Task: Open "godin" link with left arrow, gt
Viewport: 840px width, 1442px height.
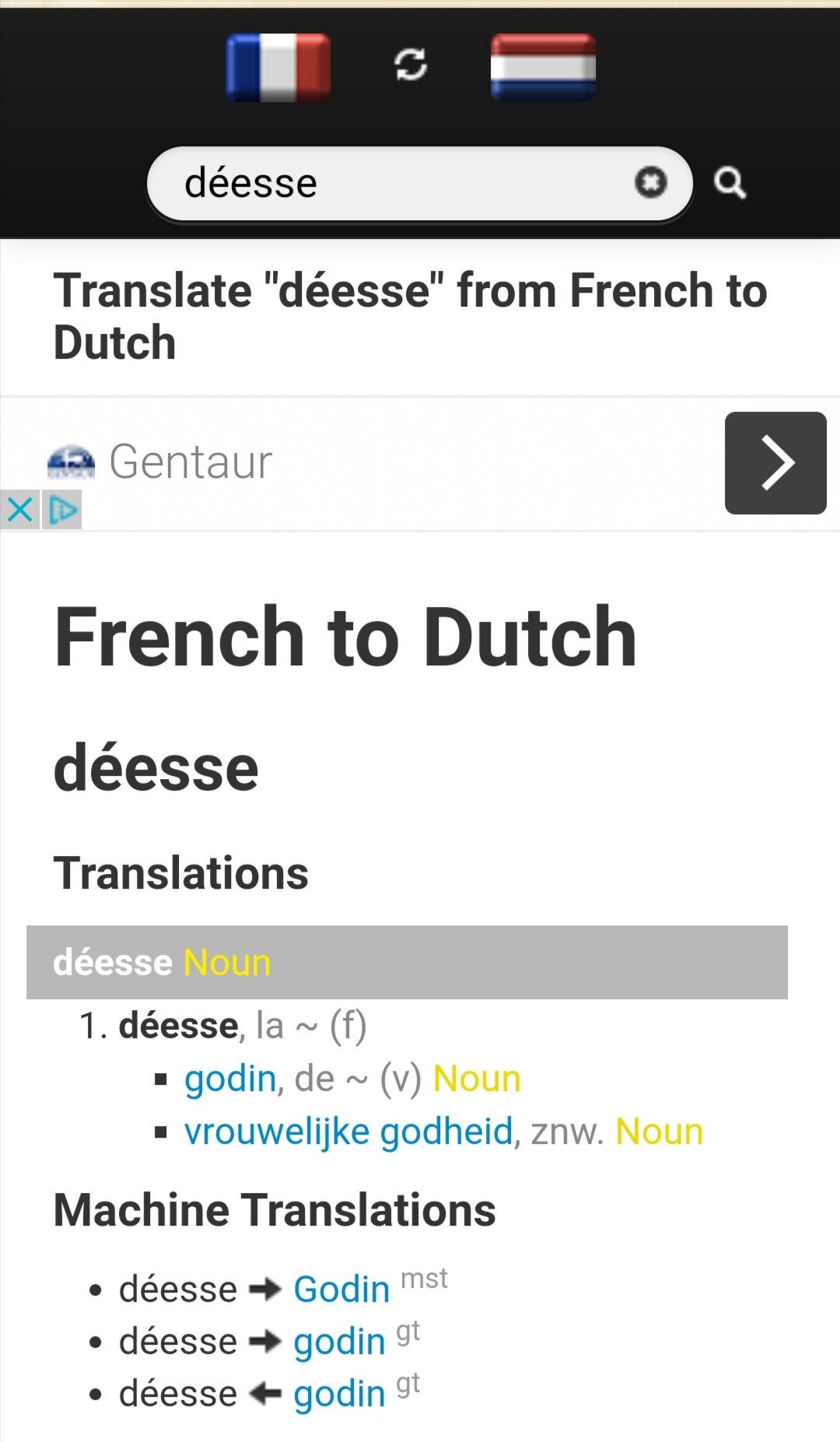Action: click(x=339, y=1394)
